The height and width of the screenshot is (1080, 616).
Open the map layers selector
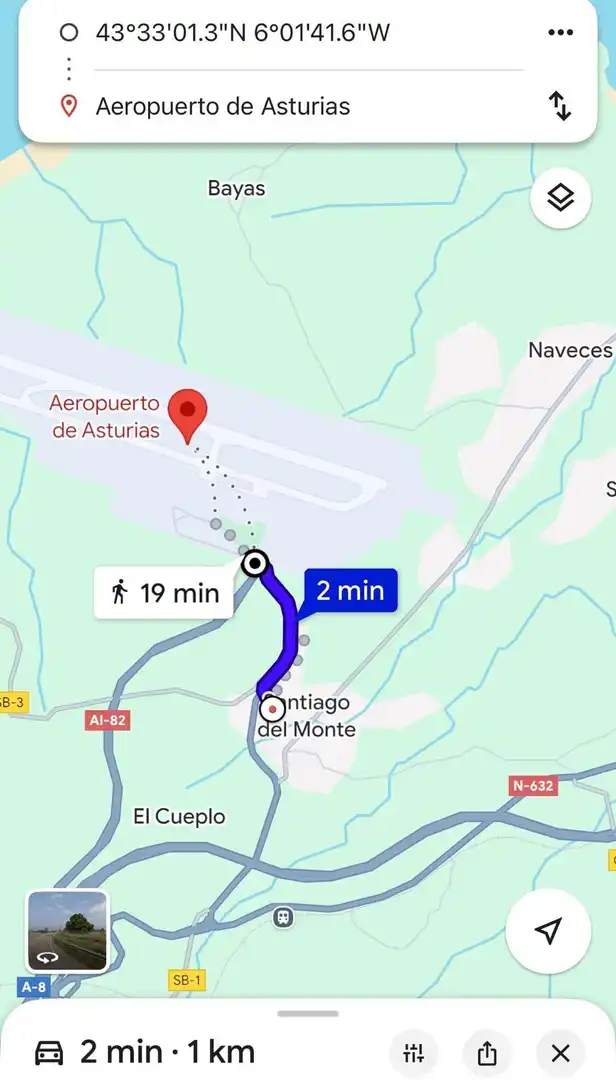560,198
